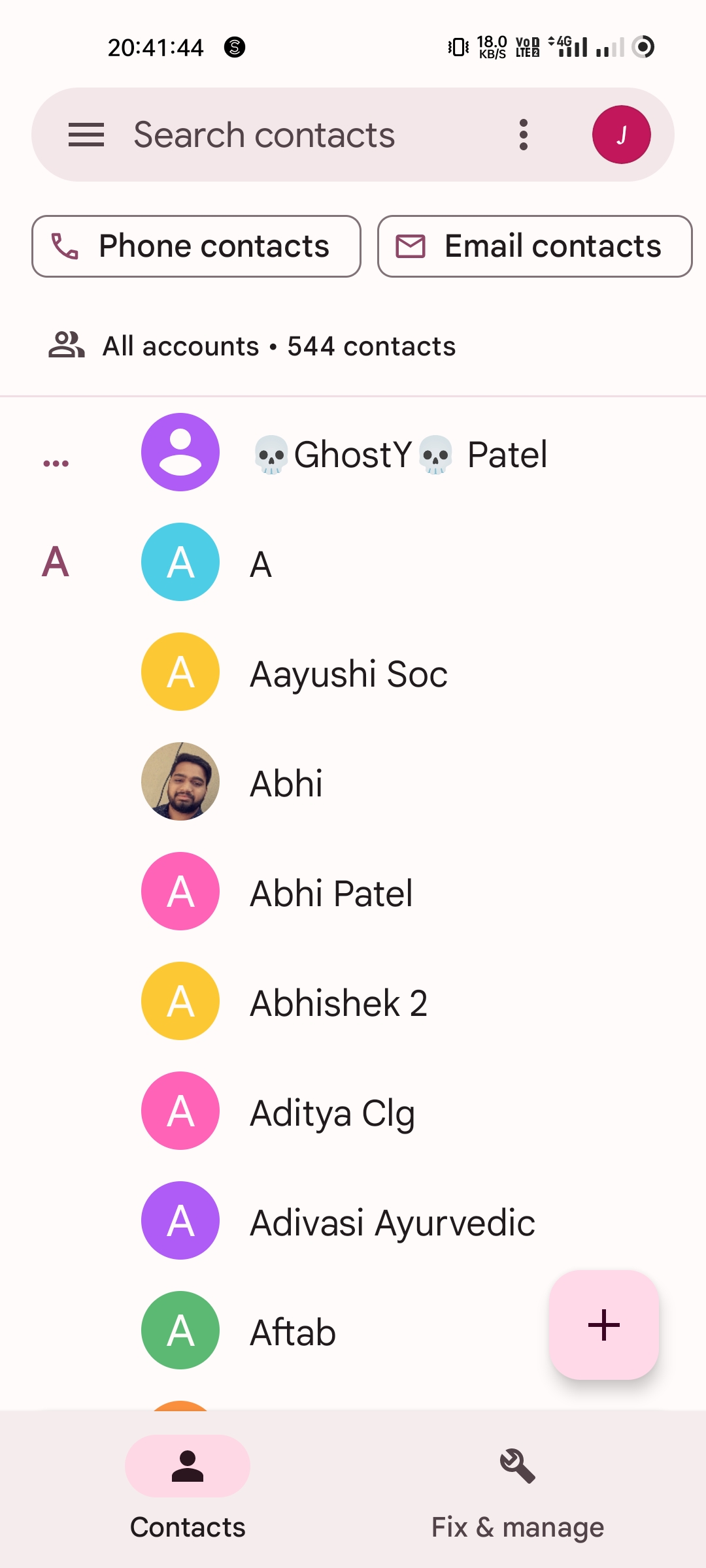Viewport: 706px width, 1568px height.
Task: Open the three-dot overflow menu
Action: coord(523,135)
